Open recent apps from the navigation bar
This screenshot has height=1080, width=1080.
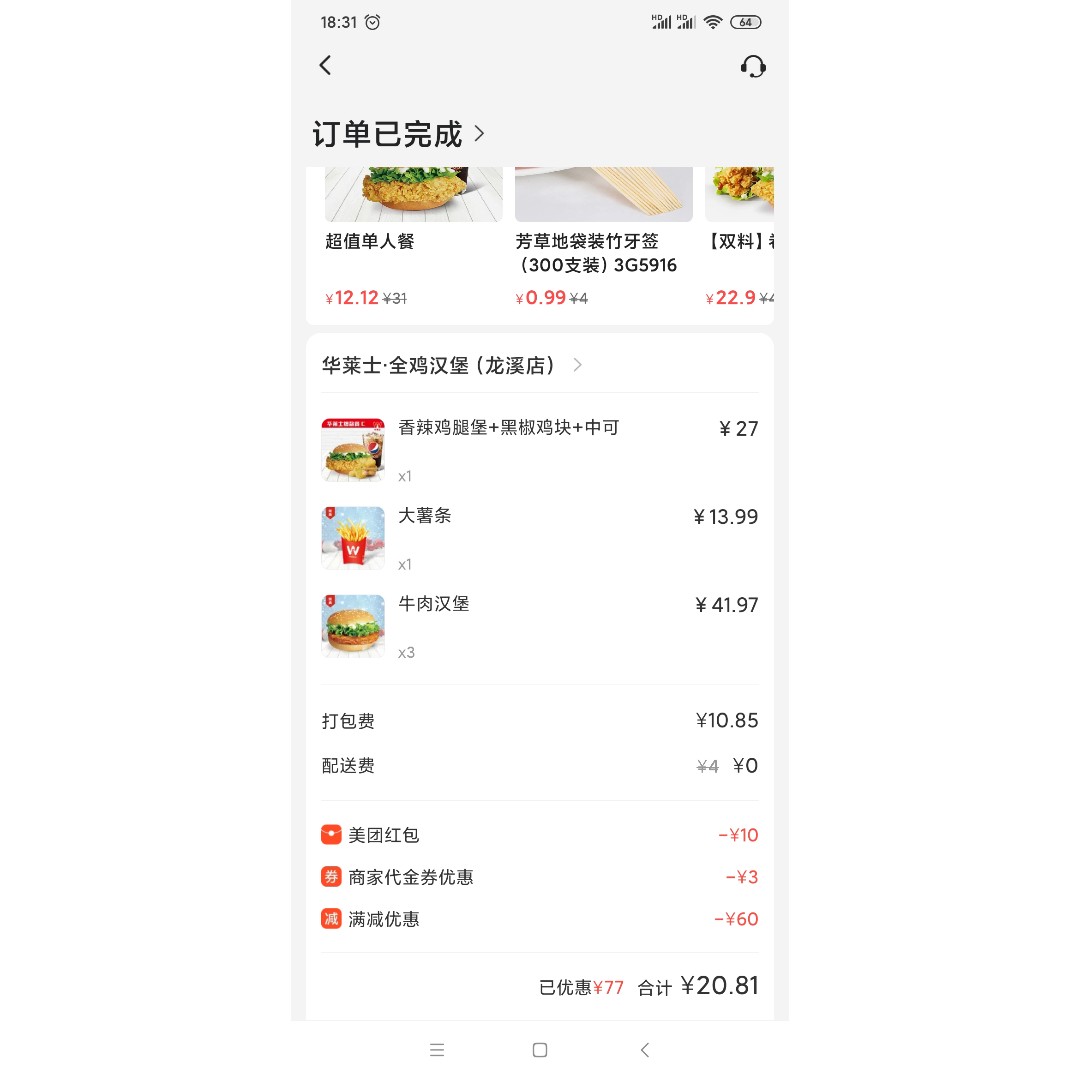pos(437,1050)
